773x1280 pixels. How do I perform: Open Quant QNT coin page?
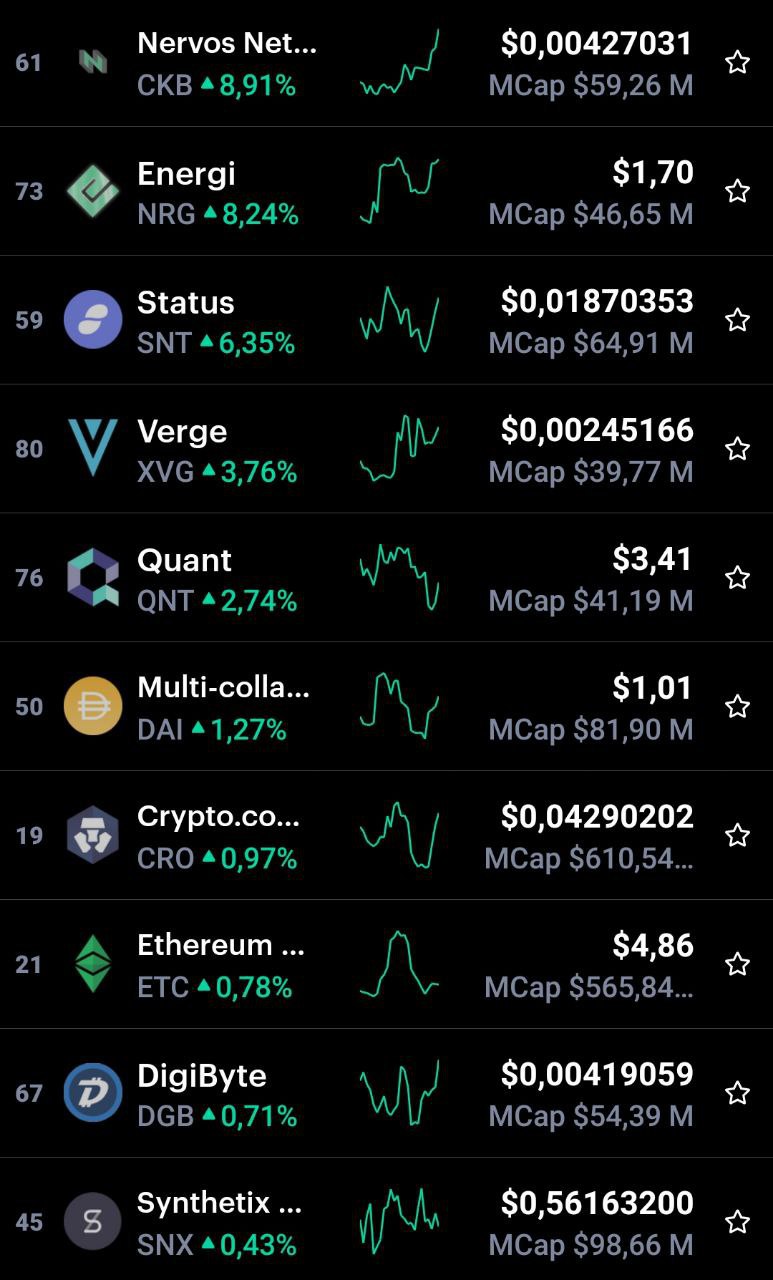386,578
